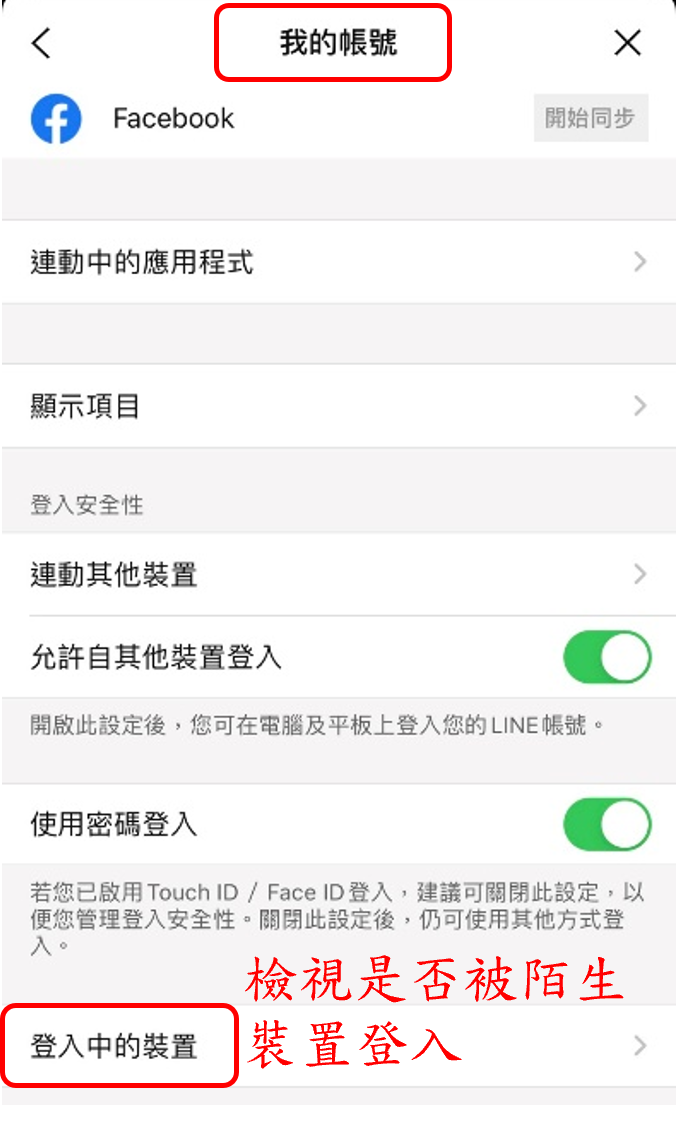
Task: Disable the 使用密碼登入 switch
Action: click(x=606, y=825)
